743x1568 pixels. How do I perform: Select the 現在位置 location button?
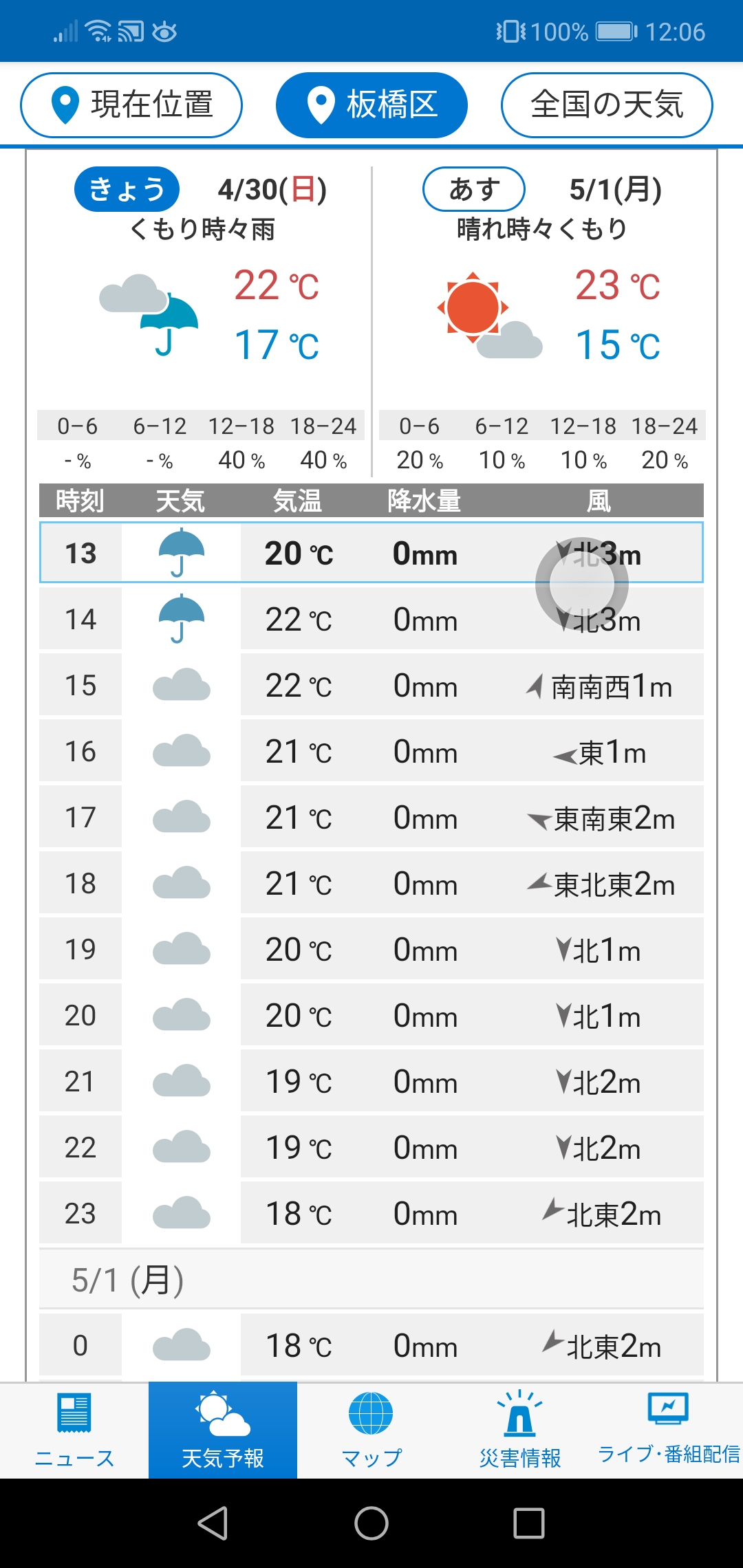pos(131,105)
